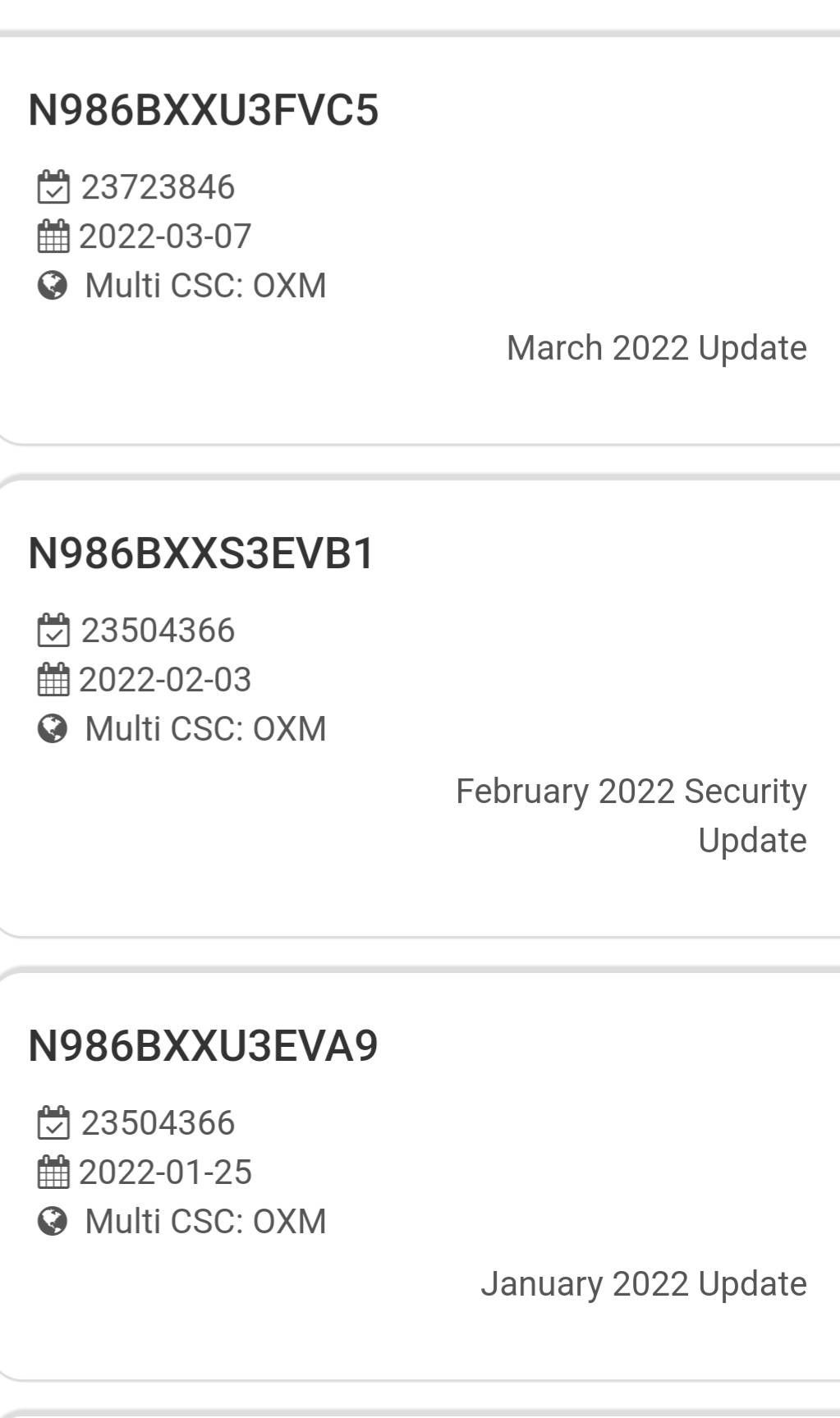Image resolution: width=840 pixels, height=1418 pixels.
Task: Click the globe icon on the January update card
Action: (53, 1222)
